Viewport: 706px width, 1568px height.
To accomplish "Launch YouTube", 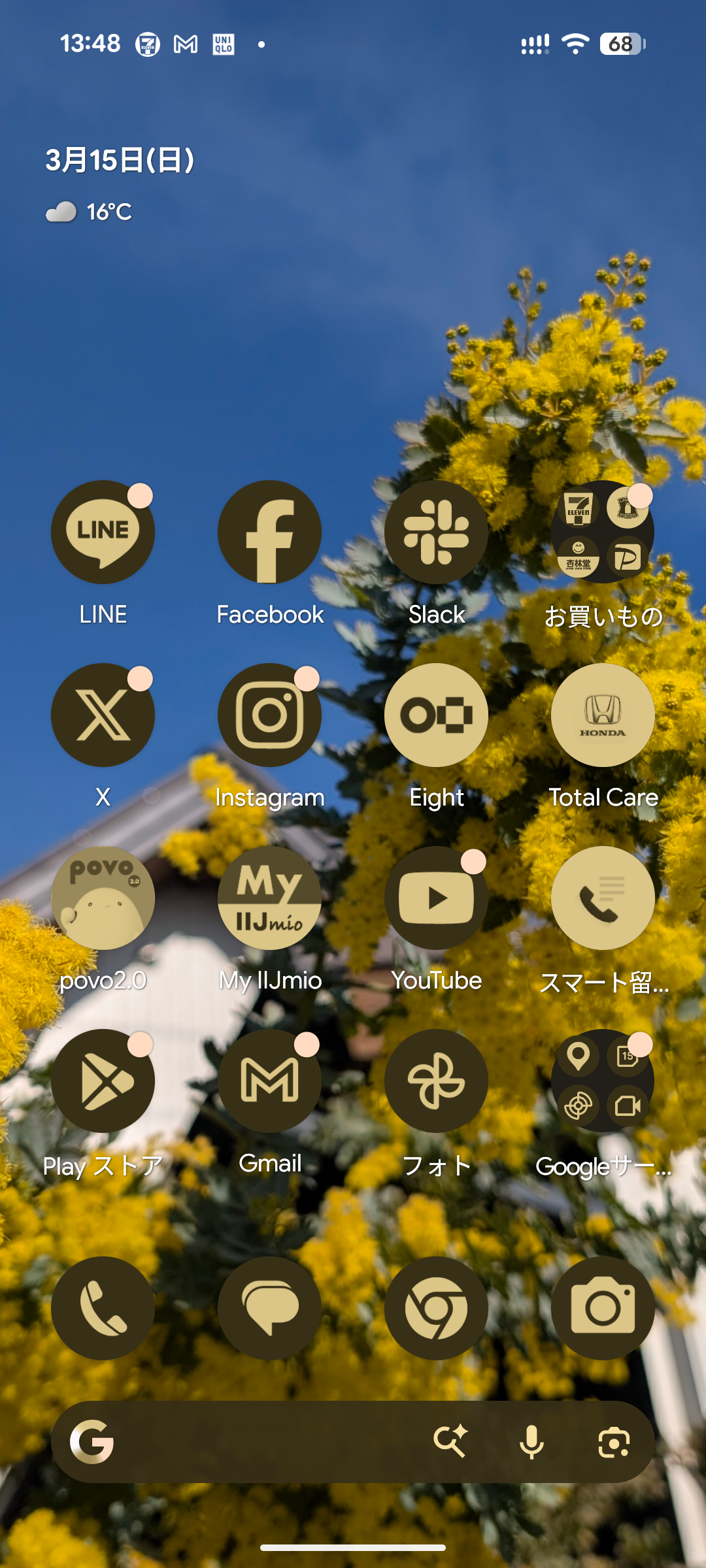I will [x=436, y=898].
